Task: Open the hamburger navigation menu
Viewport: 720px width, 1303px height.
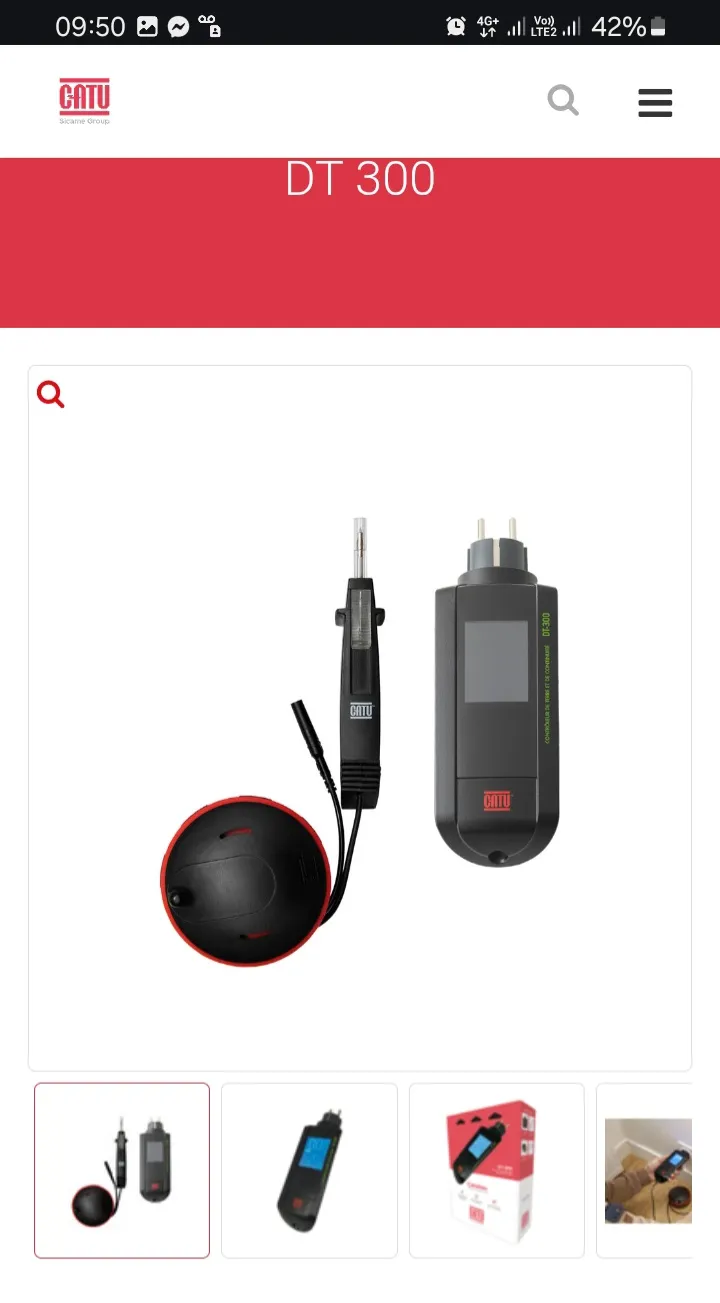Action: pyautogui.click(x=655, y=102)
